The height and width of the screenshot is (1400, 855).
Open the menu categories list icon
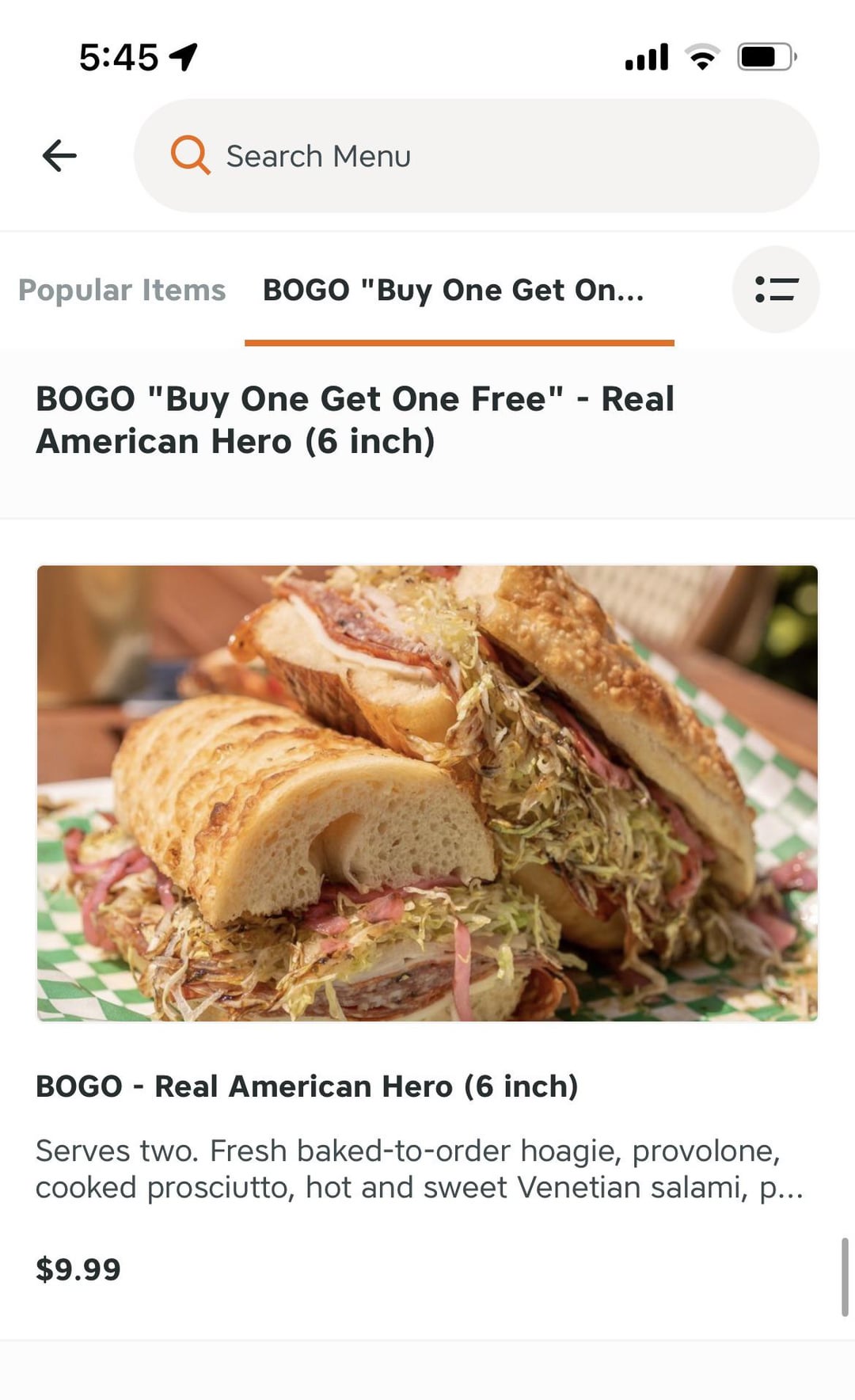[776, 289]
